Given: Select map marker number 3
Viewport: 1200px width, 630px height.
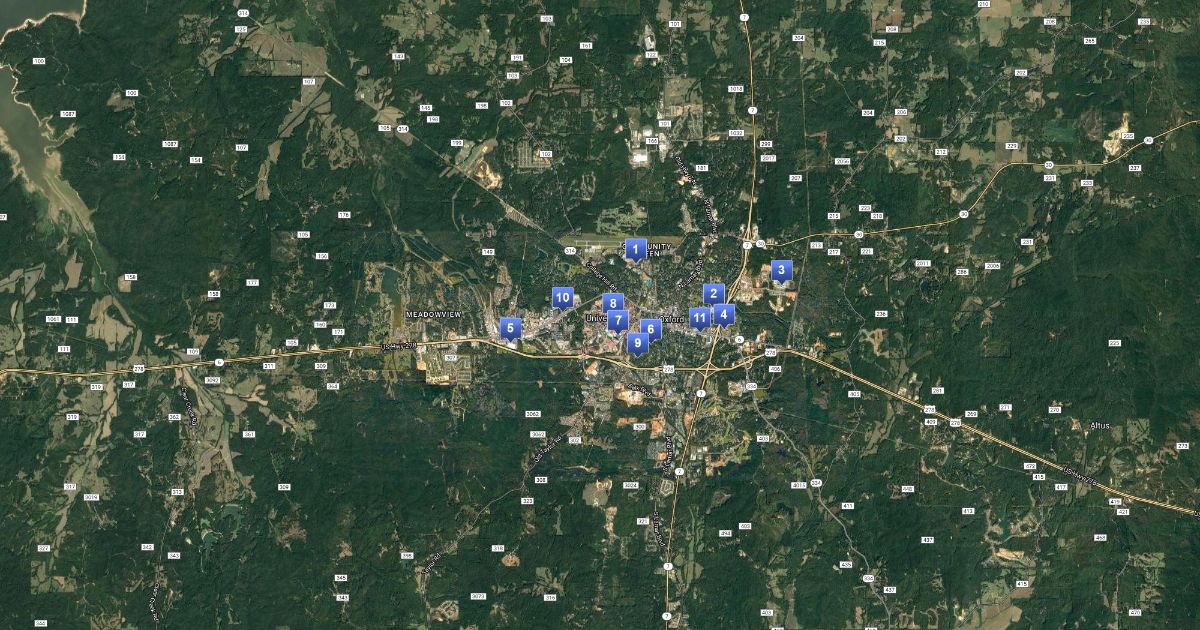Looking at the screenshot, I should tap(781, 270).
